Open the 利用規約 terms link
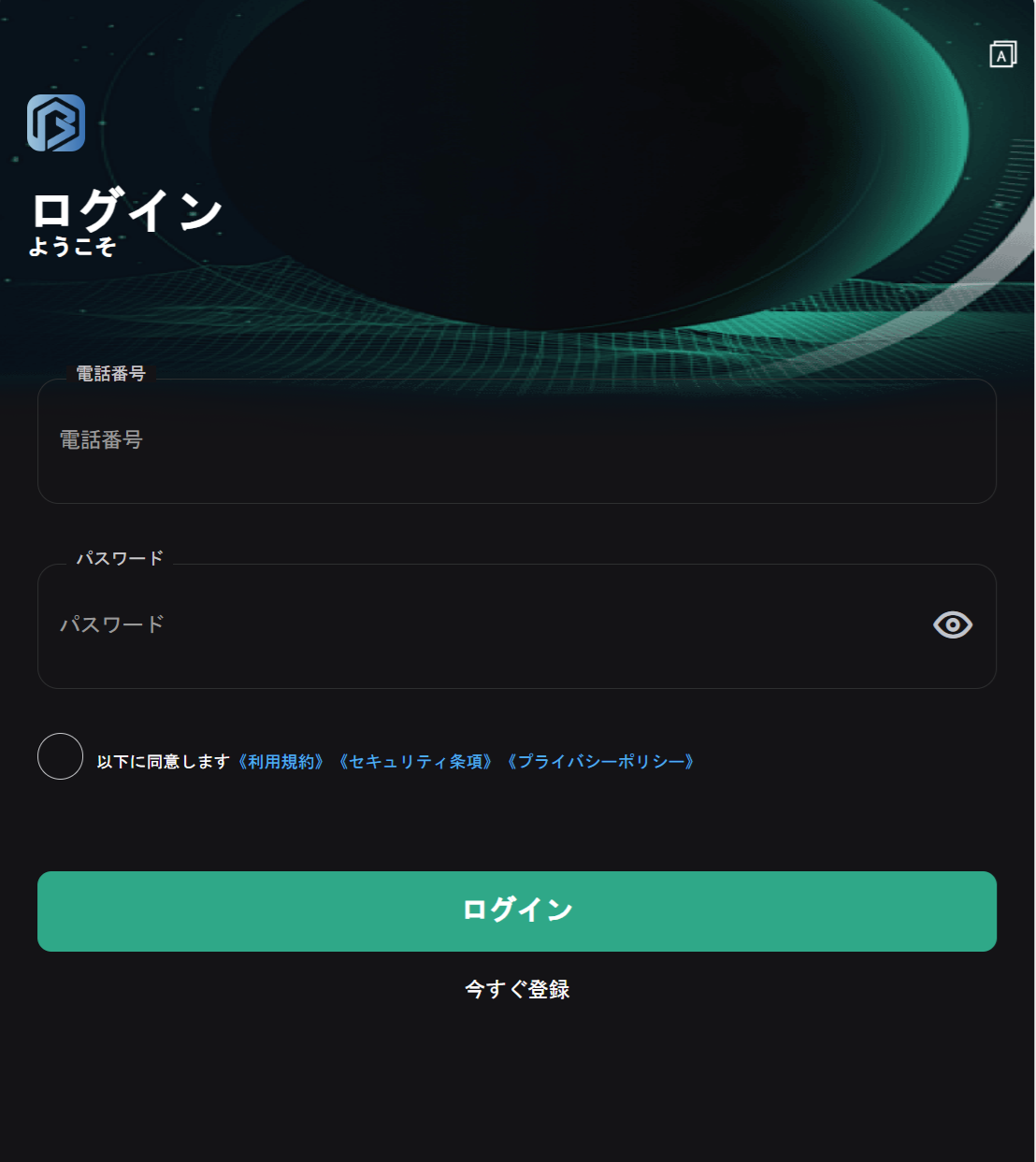The height and width of the screenshot is (1162, 1036). (x=281, y=762)
